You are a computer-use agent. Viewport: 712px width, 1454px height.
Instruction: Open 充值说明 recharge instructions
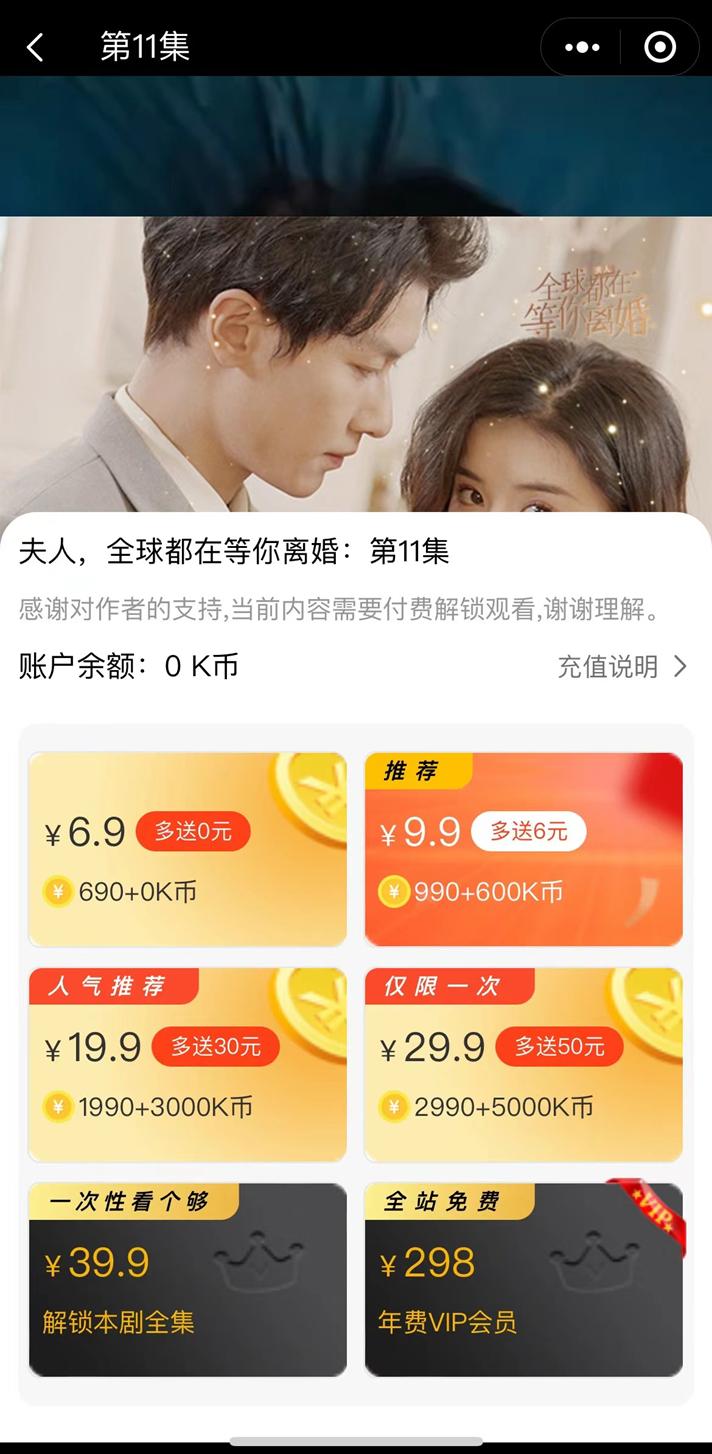click(x=622, y=667)
